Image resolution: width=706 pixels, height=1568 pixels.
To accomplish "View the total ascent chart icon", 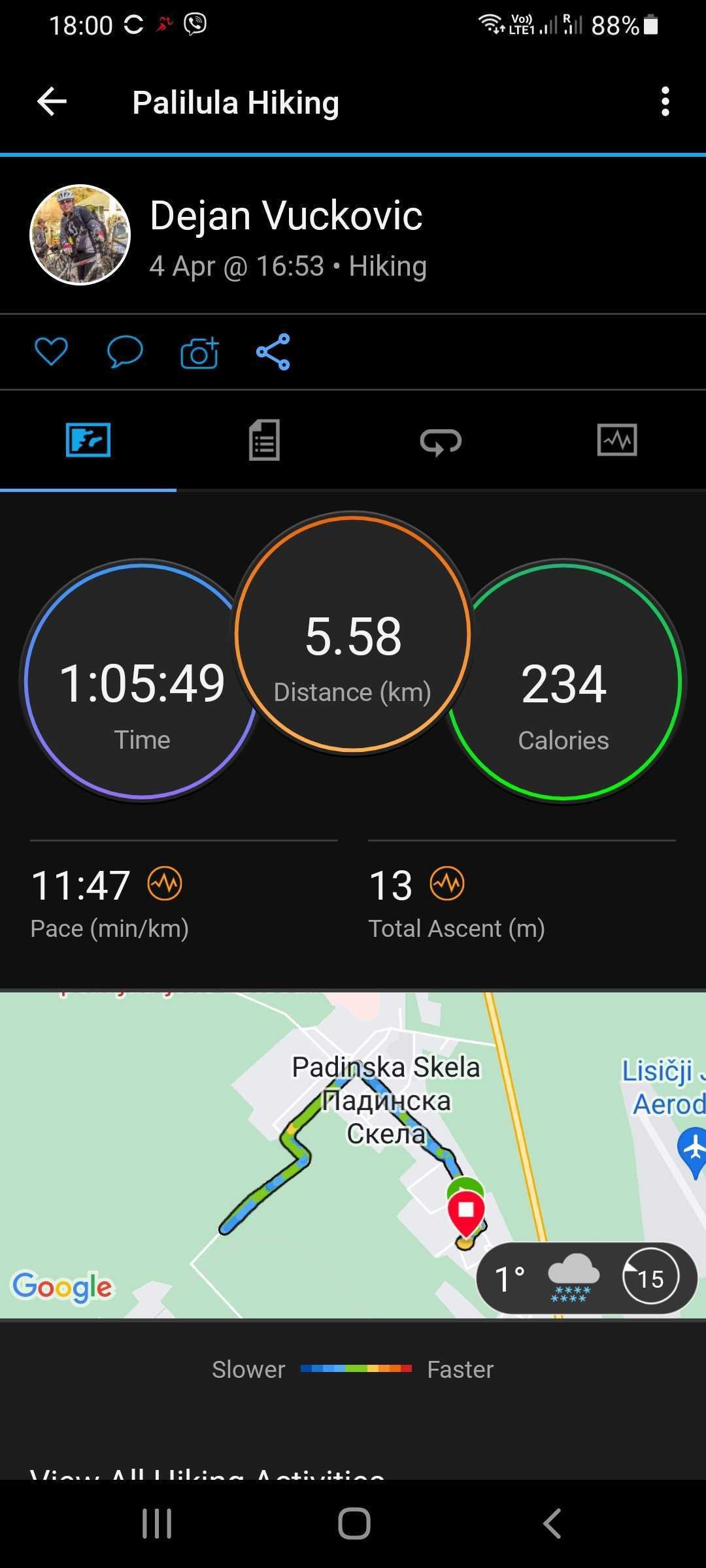I will [447, 884].
